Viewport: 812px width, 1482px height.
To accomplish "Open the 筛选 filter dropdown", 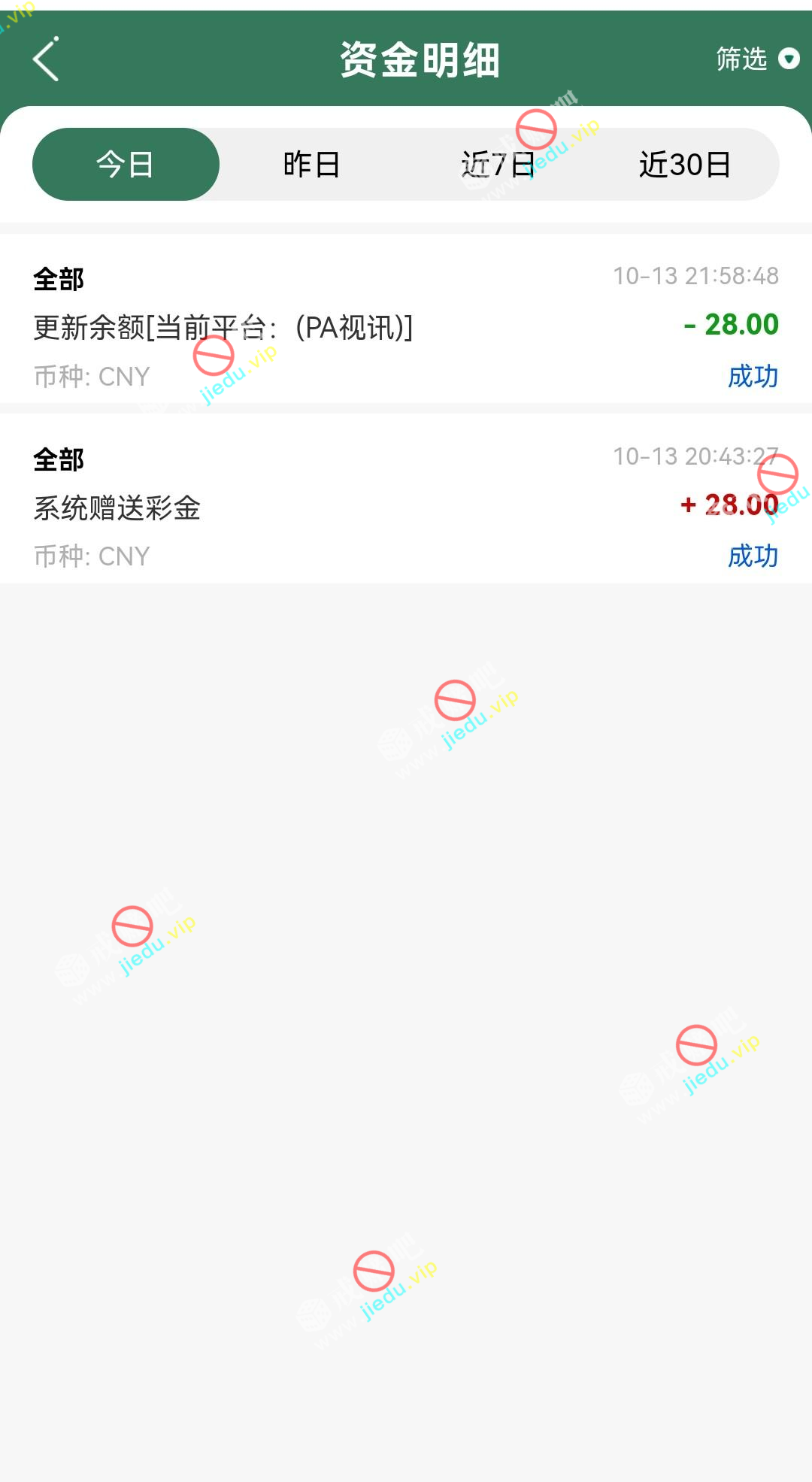I will click(x=756, y=59).
